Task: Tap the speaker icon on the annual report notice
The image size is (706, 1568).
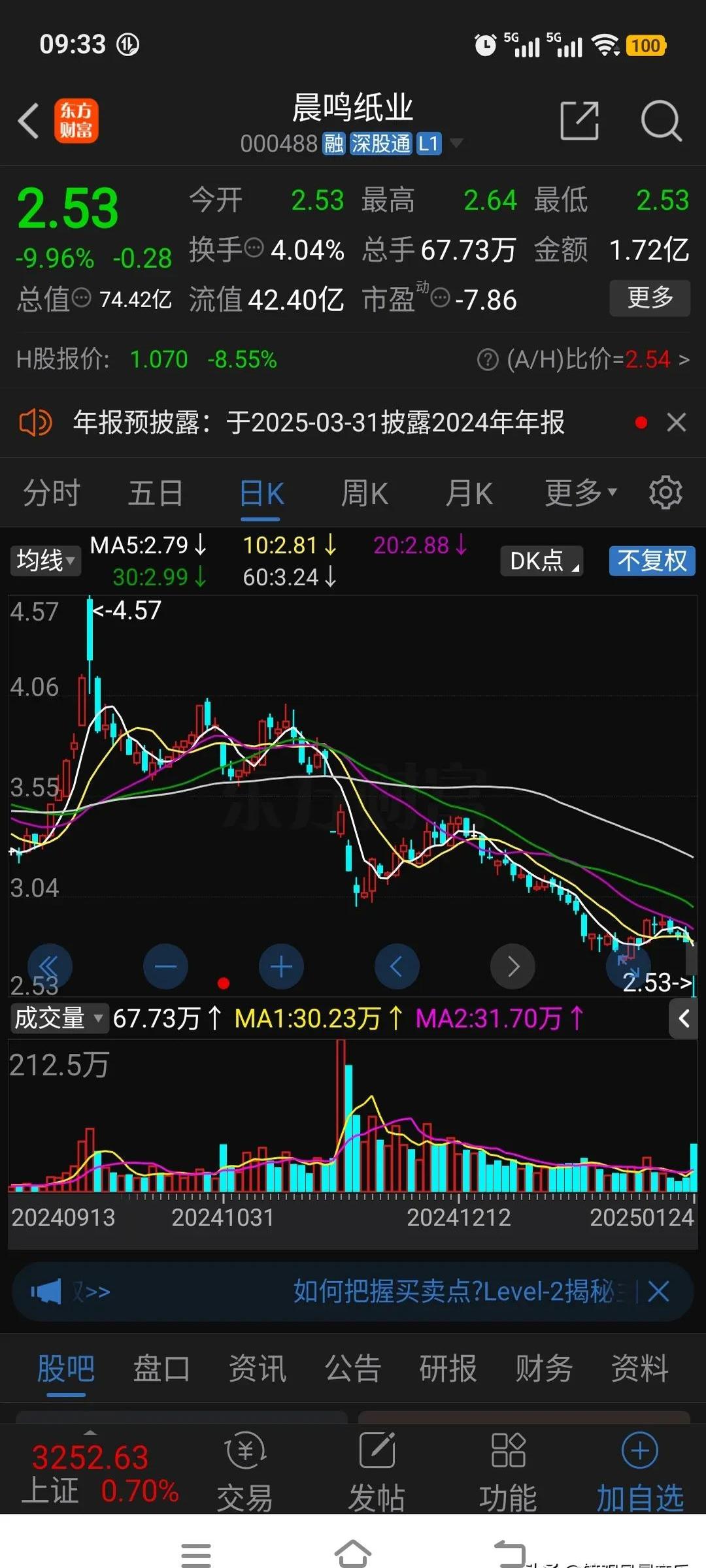Action: pyautogui.click(x=35, y=422)
